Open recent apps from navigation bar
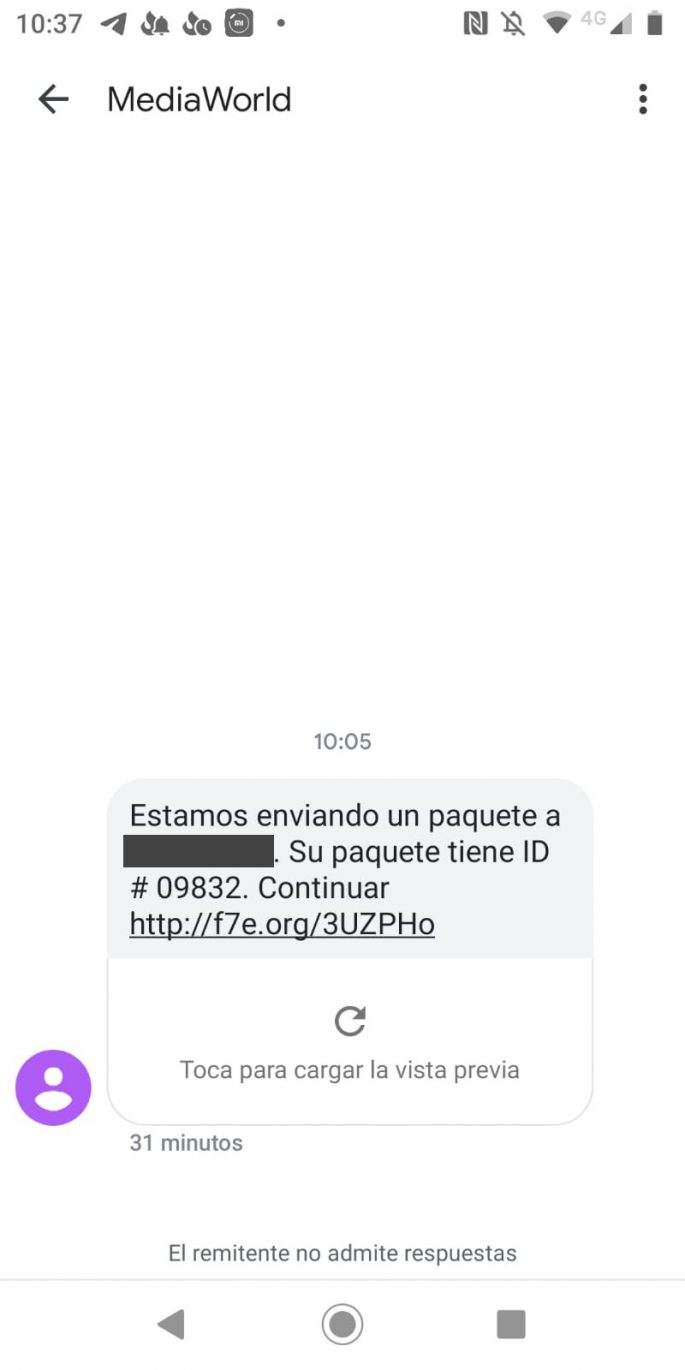The width and height of the screenshot is (685, 1370). (x=511, y=1325)
